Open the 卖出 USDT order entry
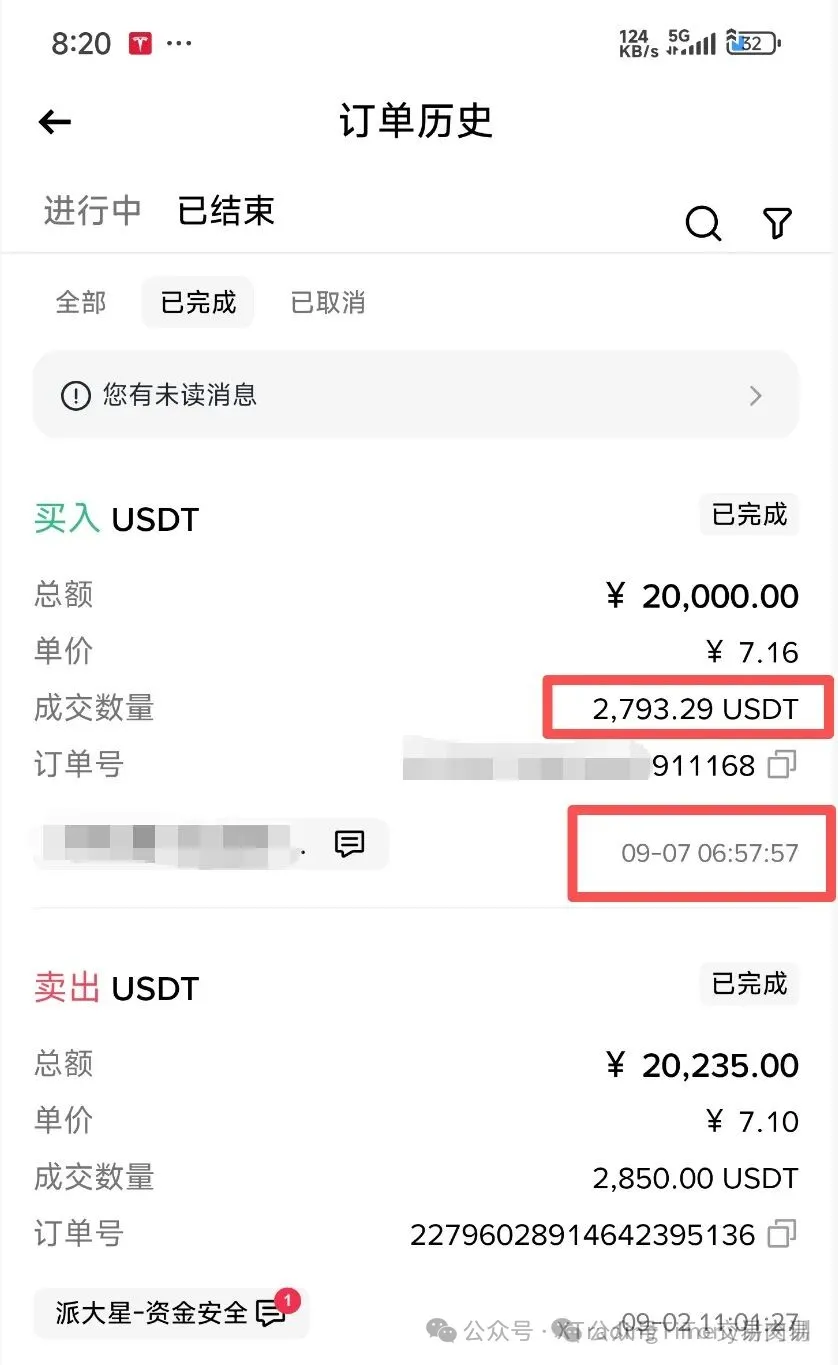This screenshot has height=1365, width=838. [x=117, y=987]
